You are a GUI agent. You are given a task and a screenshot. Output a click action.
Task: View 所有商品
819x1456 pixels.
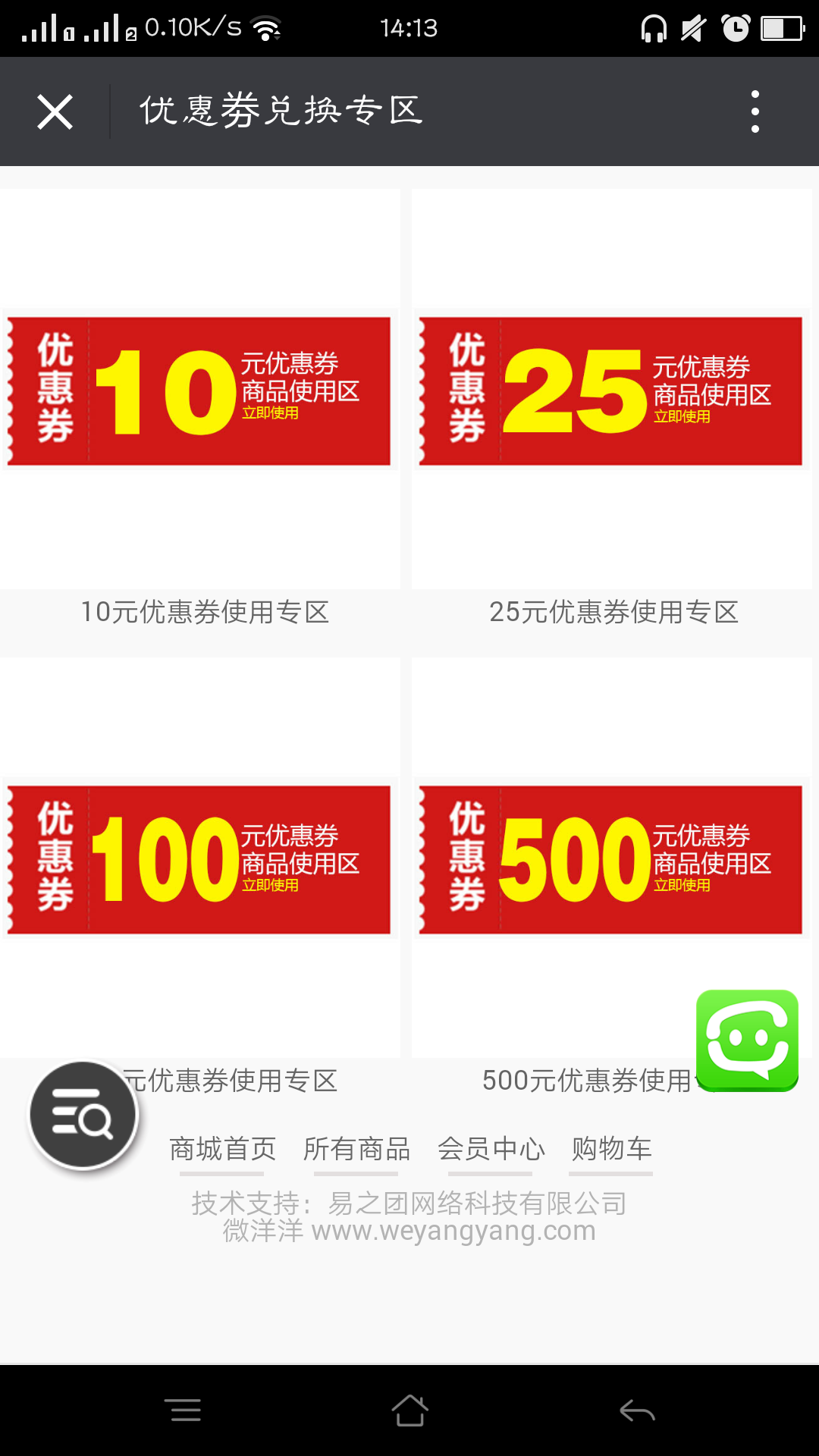[356, 1150]
